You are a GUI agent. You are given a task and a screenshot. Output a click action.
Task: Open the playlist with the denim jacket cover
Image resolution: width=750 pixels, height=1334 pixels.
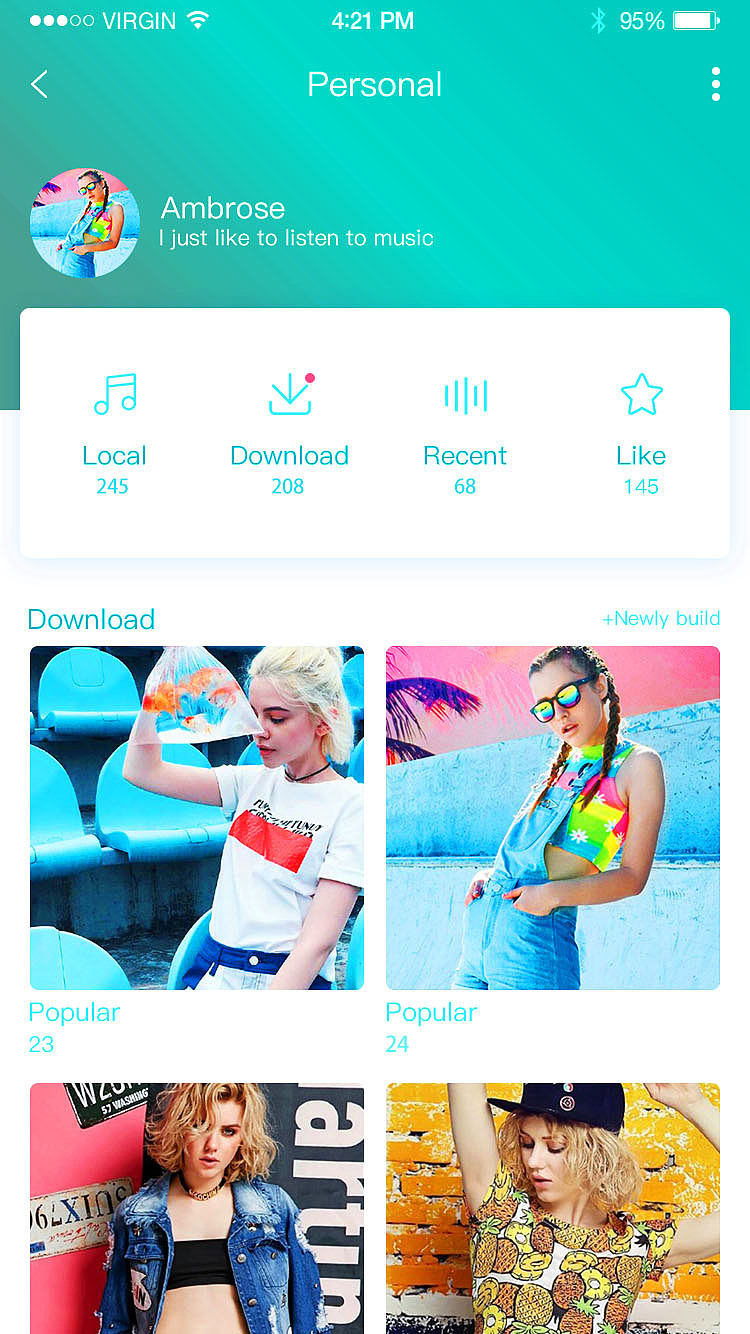(x=197, y=1208)
